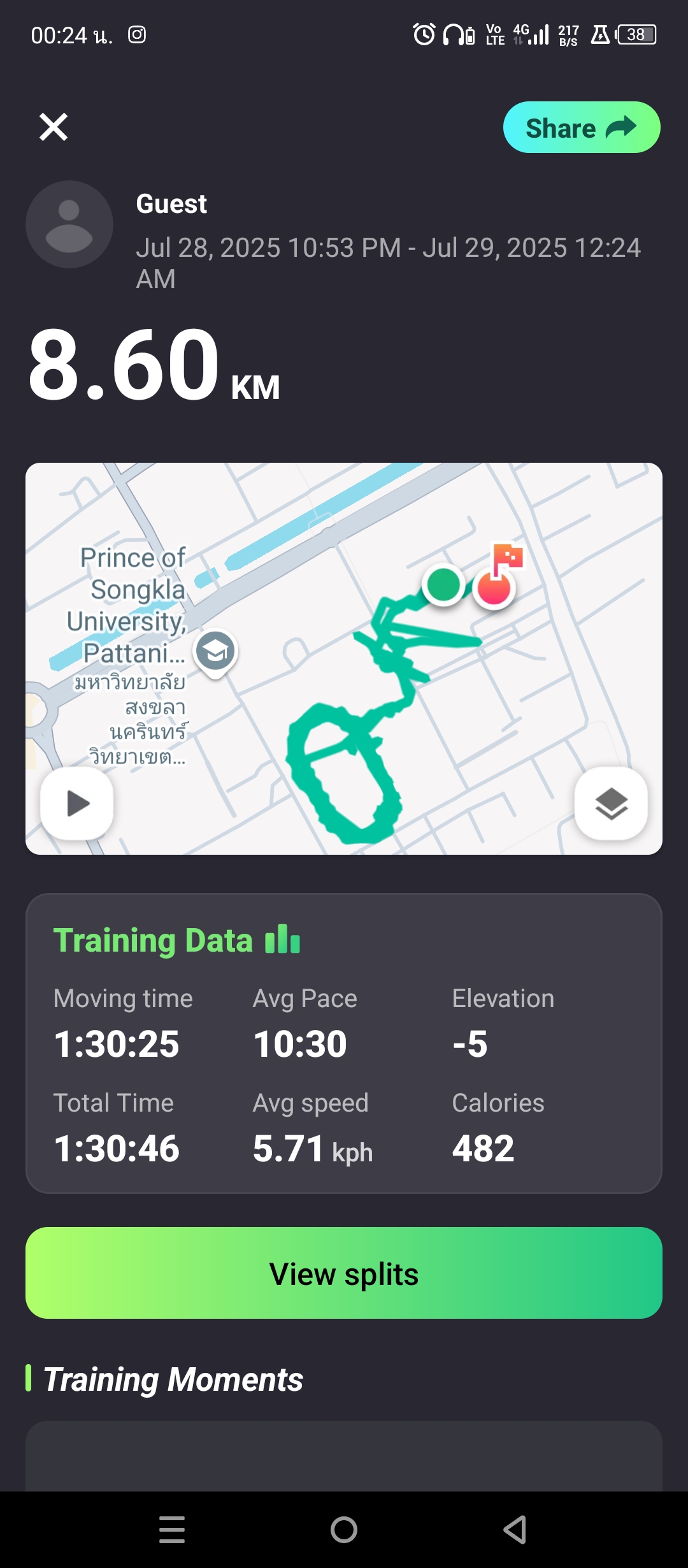Open the Guest profile avatar
This screenshot has height=1568, width=688.
(69, 224)
